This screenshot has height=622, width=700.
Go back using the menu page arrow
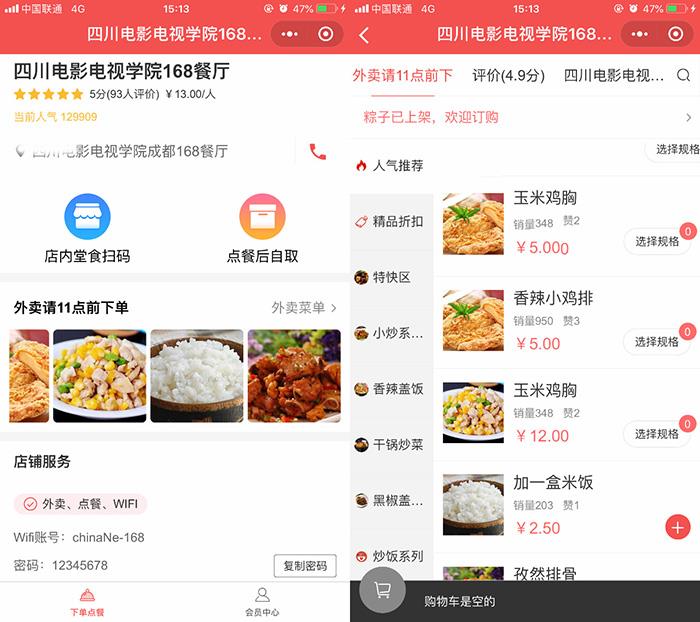click(364, 35)
